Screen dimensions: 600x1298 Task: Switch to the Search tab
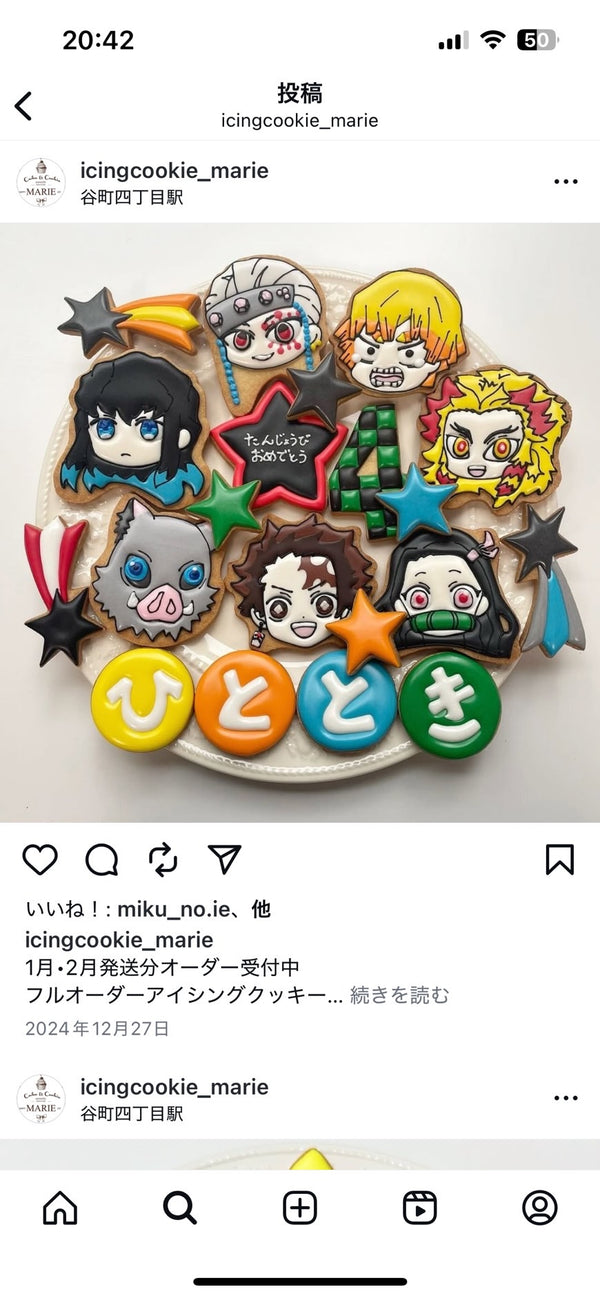click(180, 1208)
